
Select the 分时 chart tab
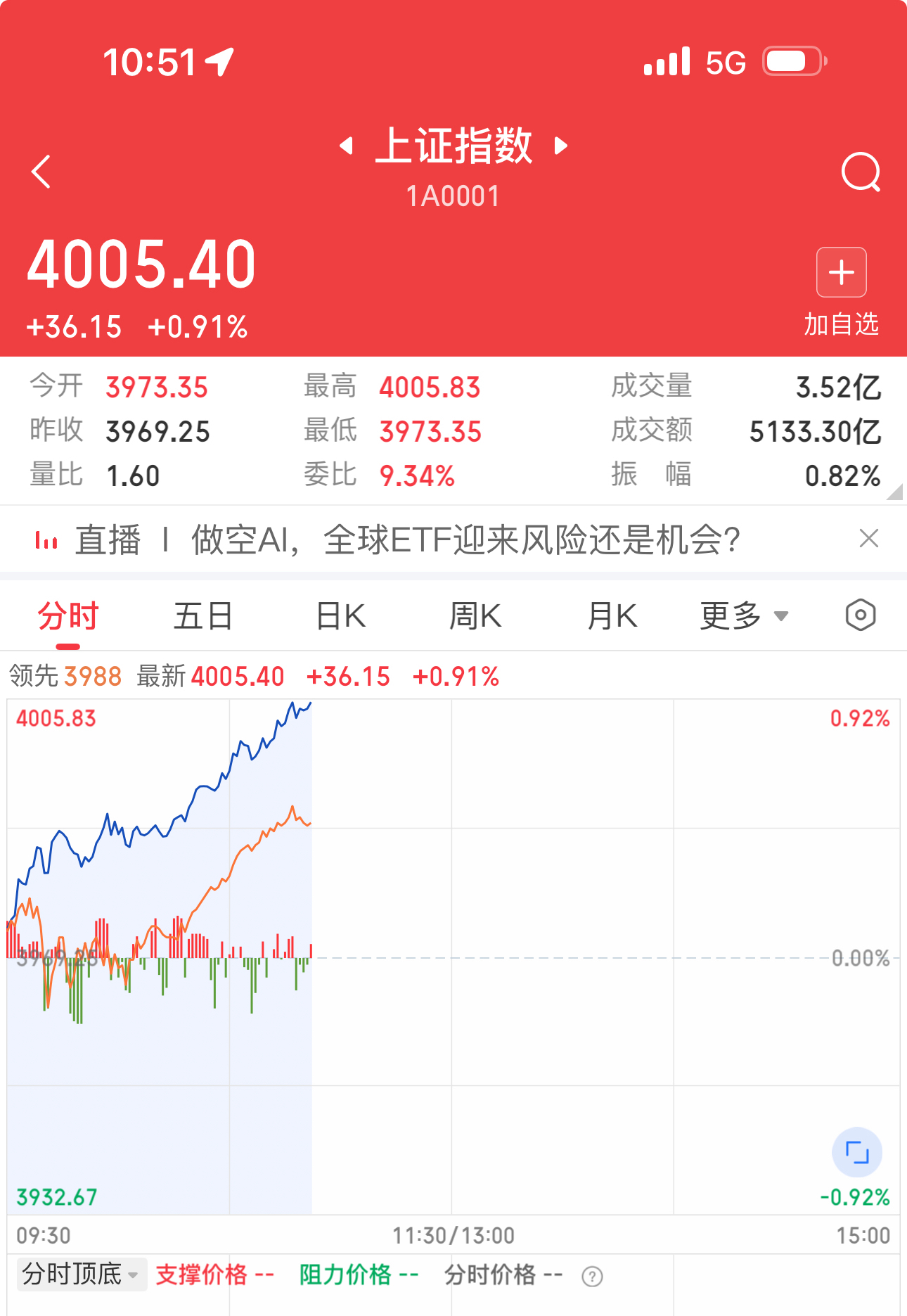[x=68, y=617]
